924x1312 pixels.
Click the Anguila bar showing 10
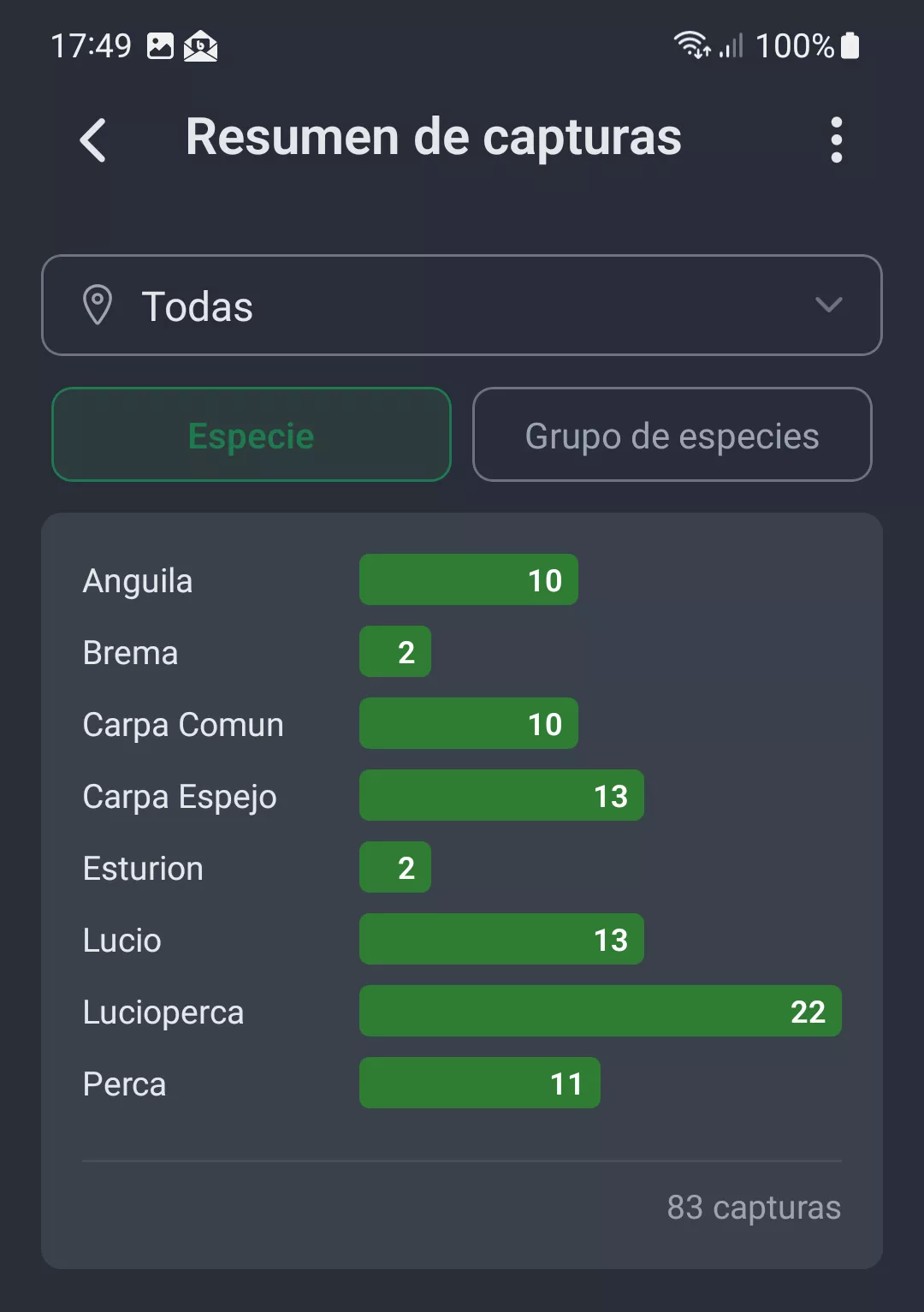coord(468,579)
